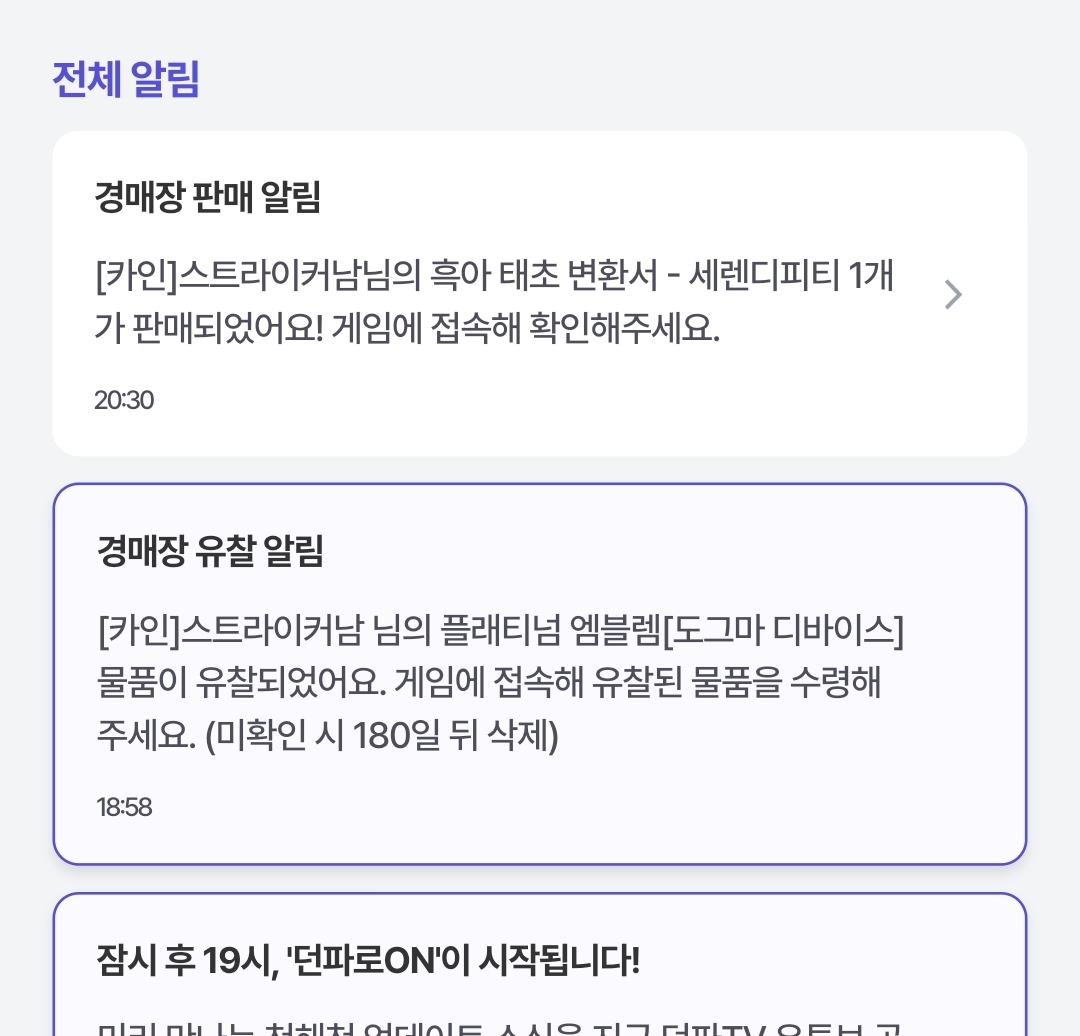Open the 경매장 판매 알림 notification card
Image resolution: width=1080 pixels, height=1036 pixels.
coord(540,293)
